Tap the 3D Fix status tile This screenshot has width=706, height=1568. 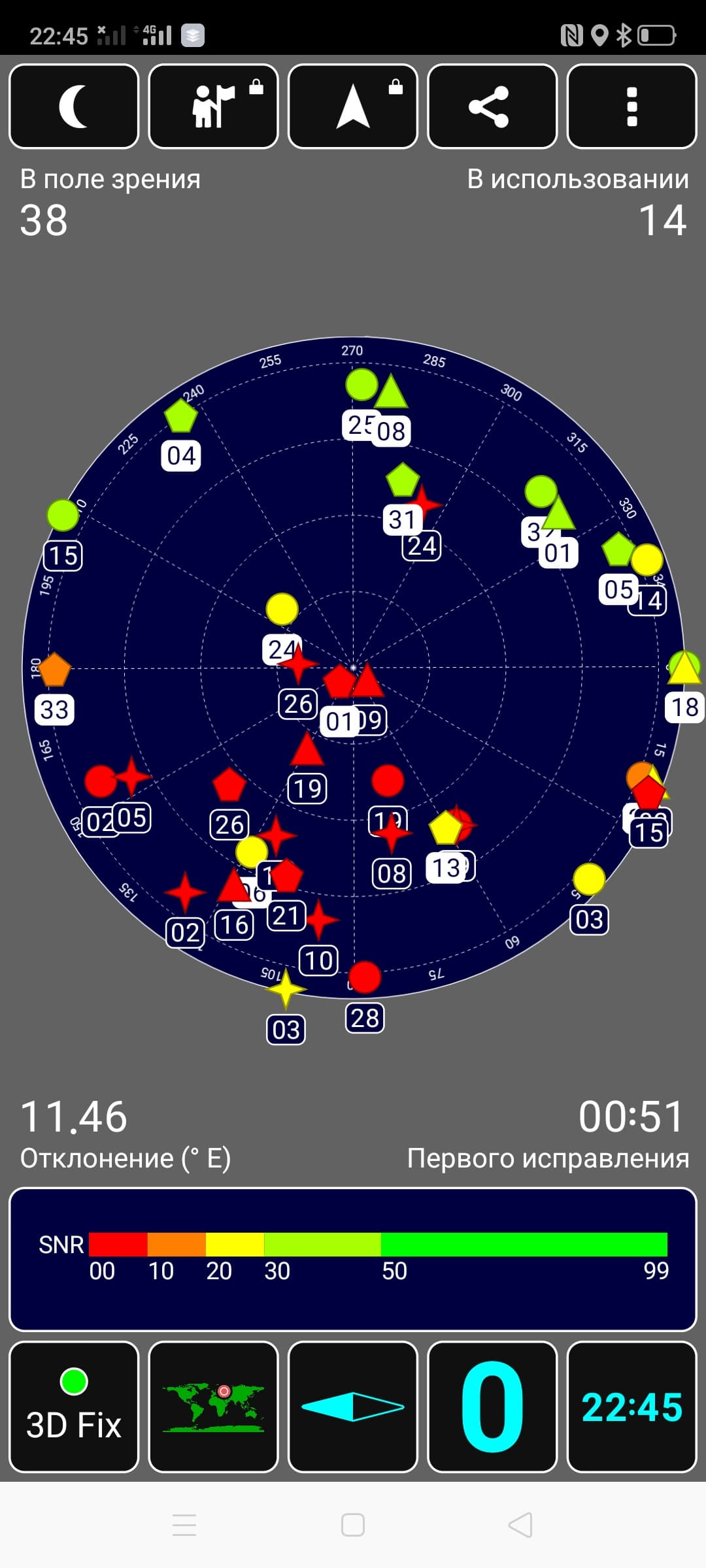click(x=74, y=1407)
